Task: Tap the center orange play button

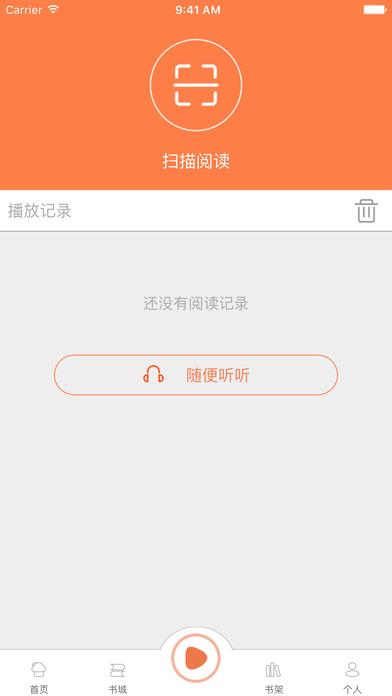Action: coord(196,658)
